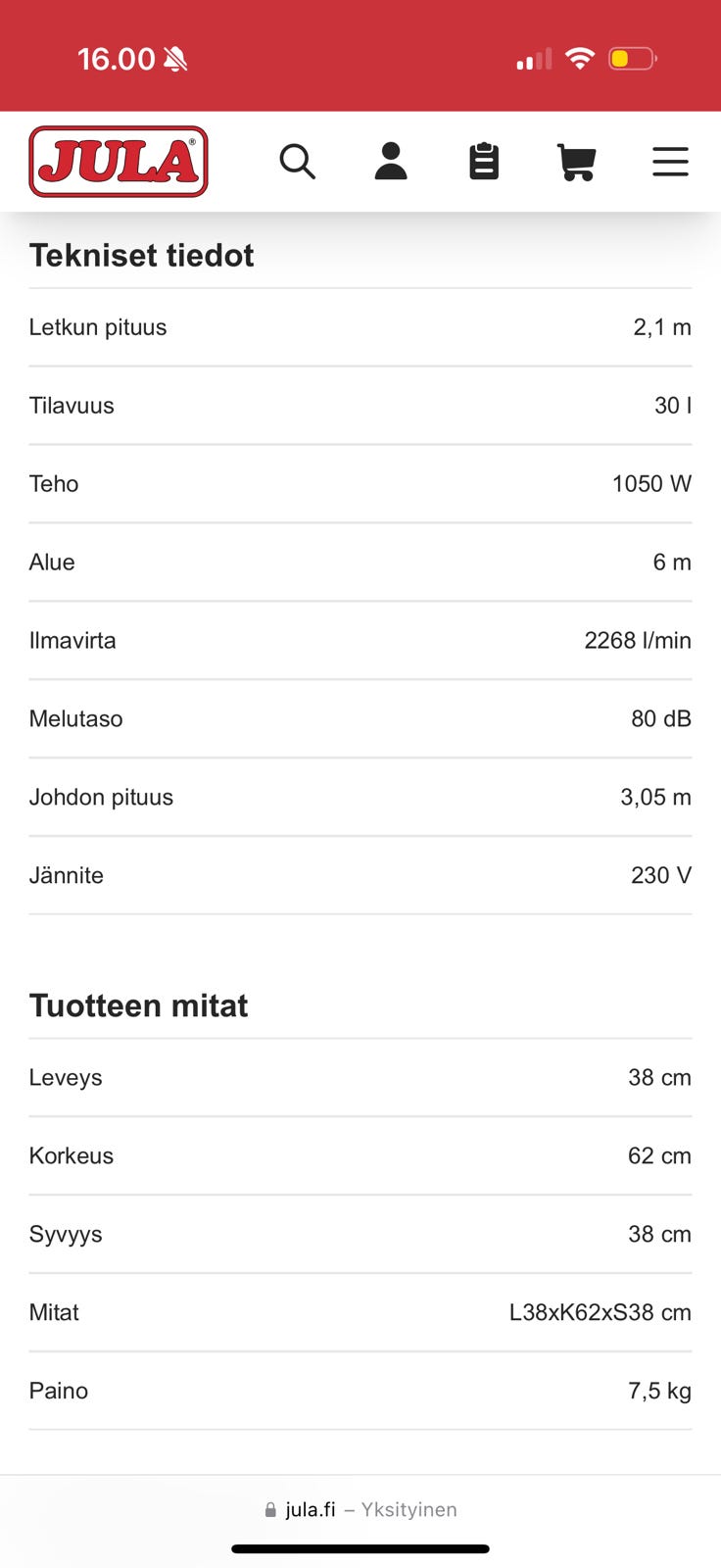Open the hamburger menu
Viewport: 721px width, 1568px height.
click(x=670, y=162)
